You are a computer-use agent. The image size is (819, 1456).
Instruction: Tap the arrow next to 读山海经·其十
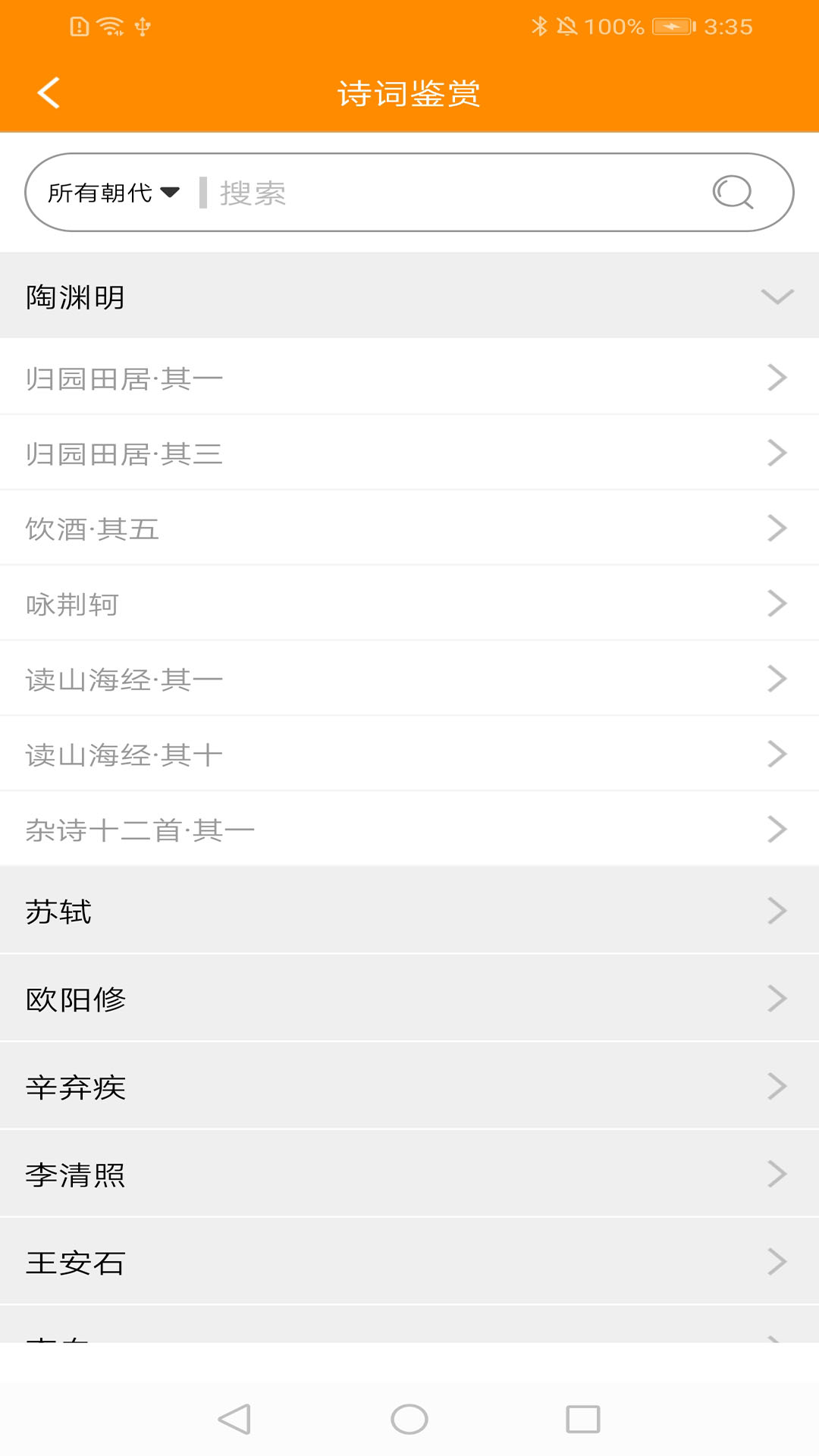[776, 753]
